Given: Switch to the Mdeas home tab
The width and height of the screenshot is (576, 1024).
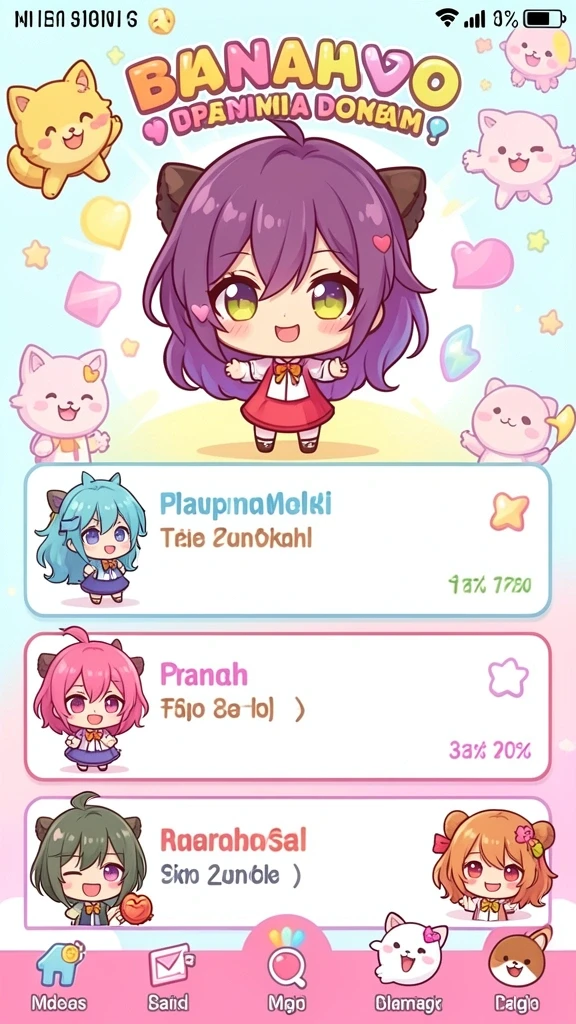Looking at the screenshot, I should 60,978.
